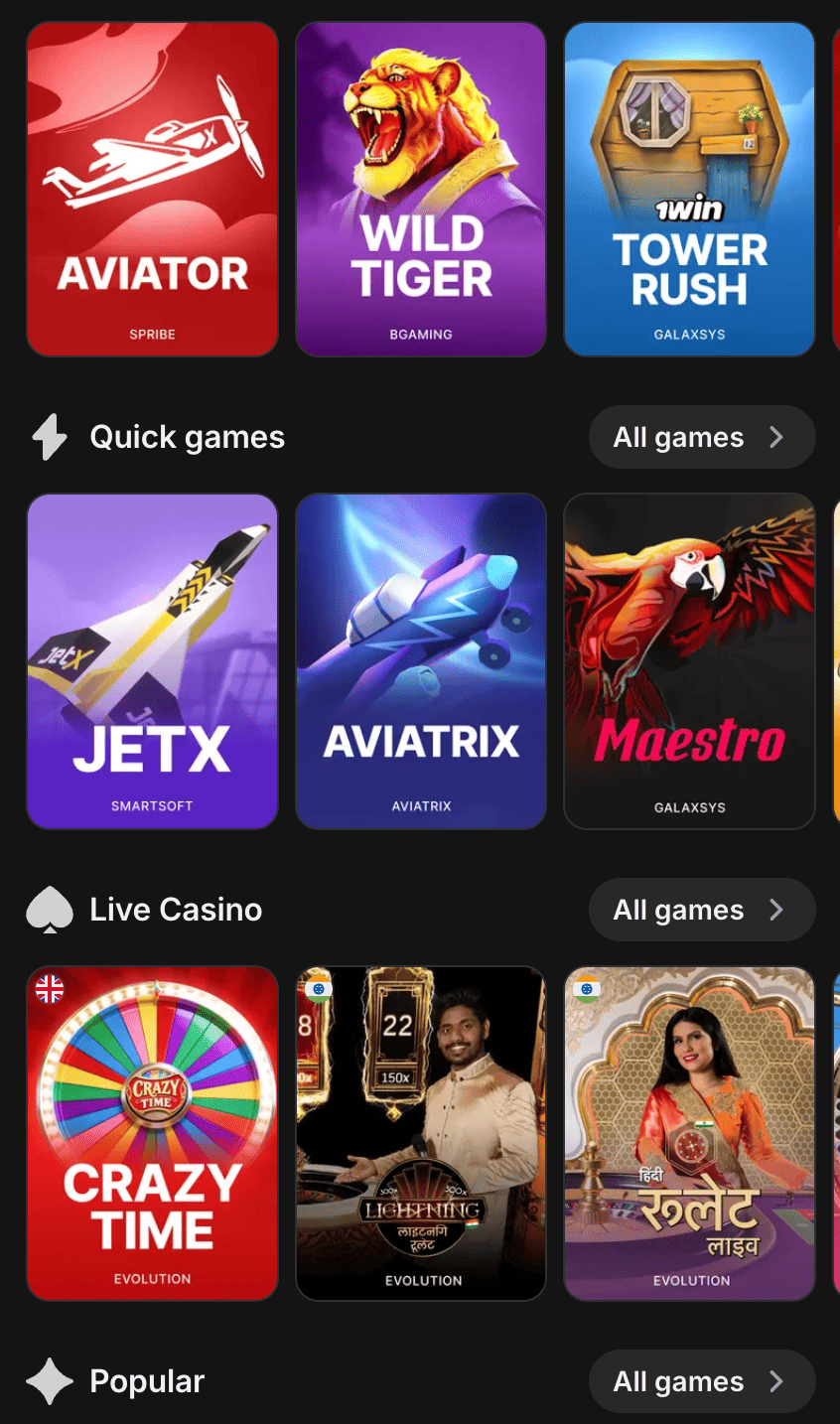Open the Crazy Time live game
This screenshot has width=840, height=1424.
pos(152,1132)
